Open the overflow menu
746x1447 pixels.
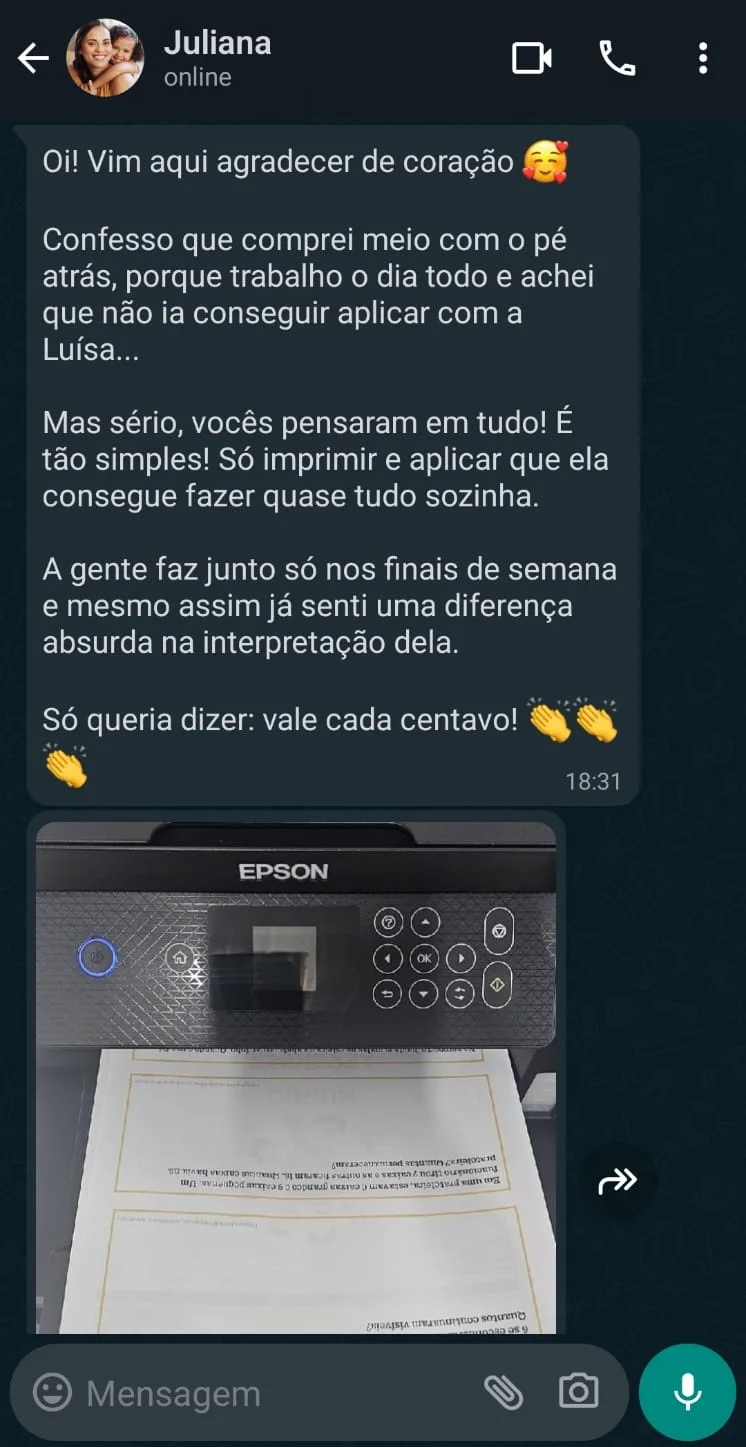click(x=703, y=59)
